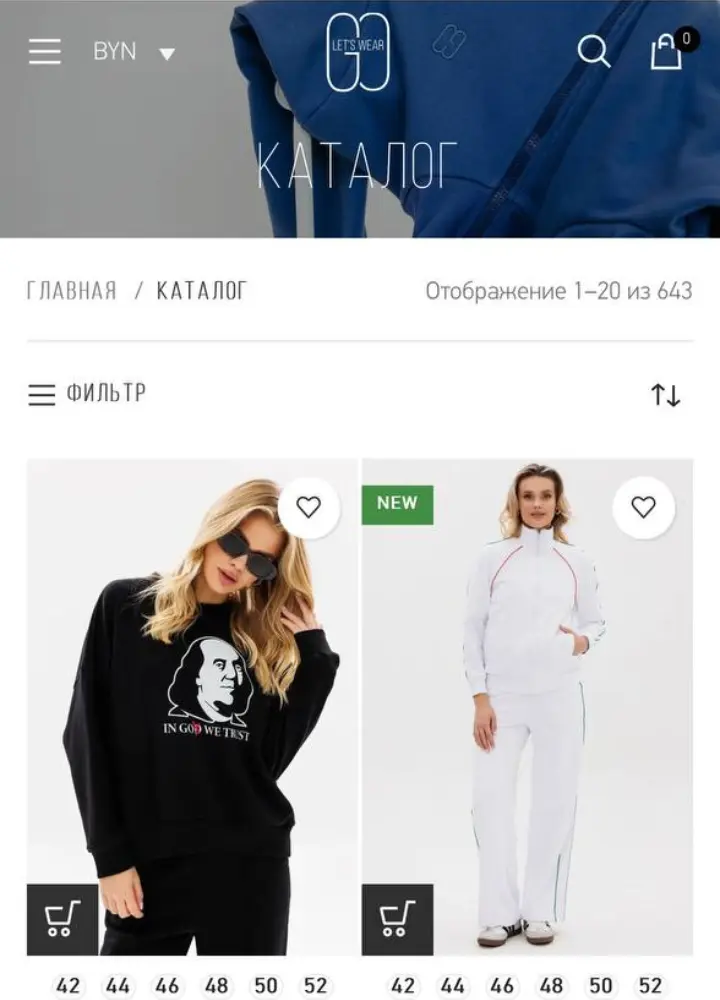Favorite the black Franklin sweatshirt
This screenshot has width=720, height=1000.
(308, 508)
